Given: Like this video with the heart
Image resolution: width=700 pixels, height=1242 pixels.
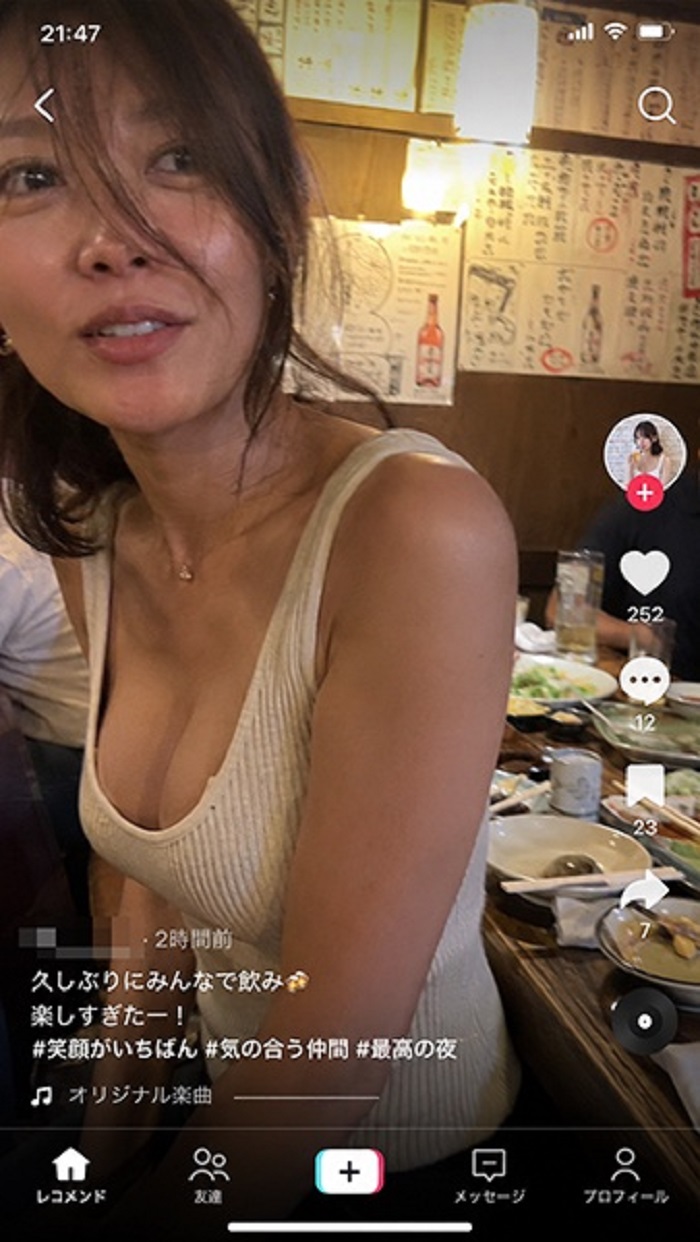Looking at the screenshot, I should (644, 572).
